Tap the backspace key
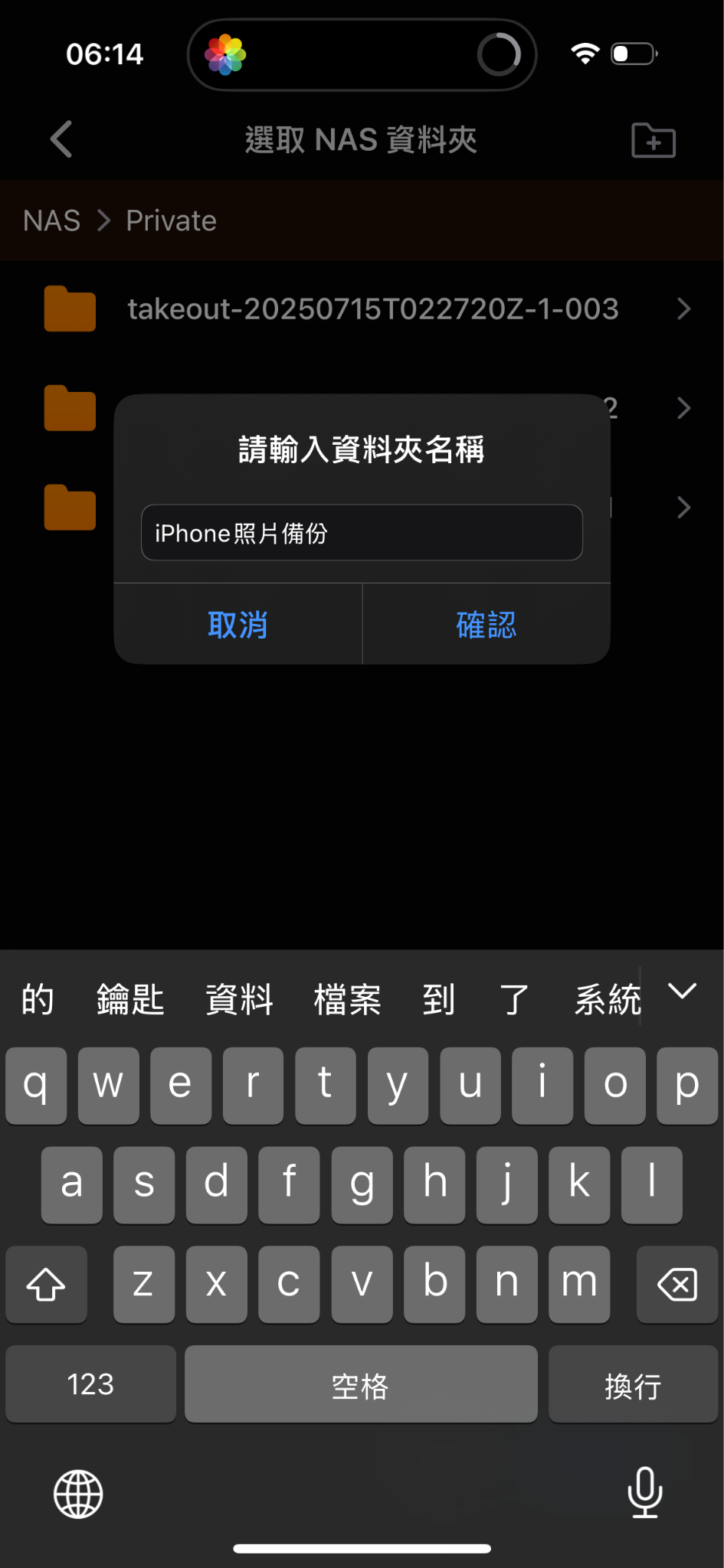Screen dimensions: 724x1568 (677, 1284)
